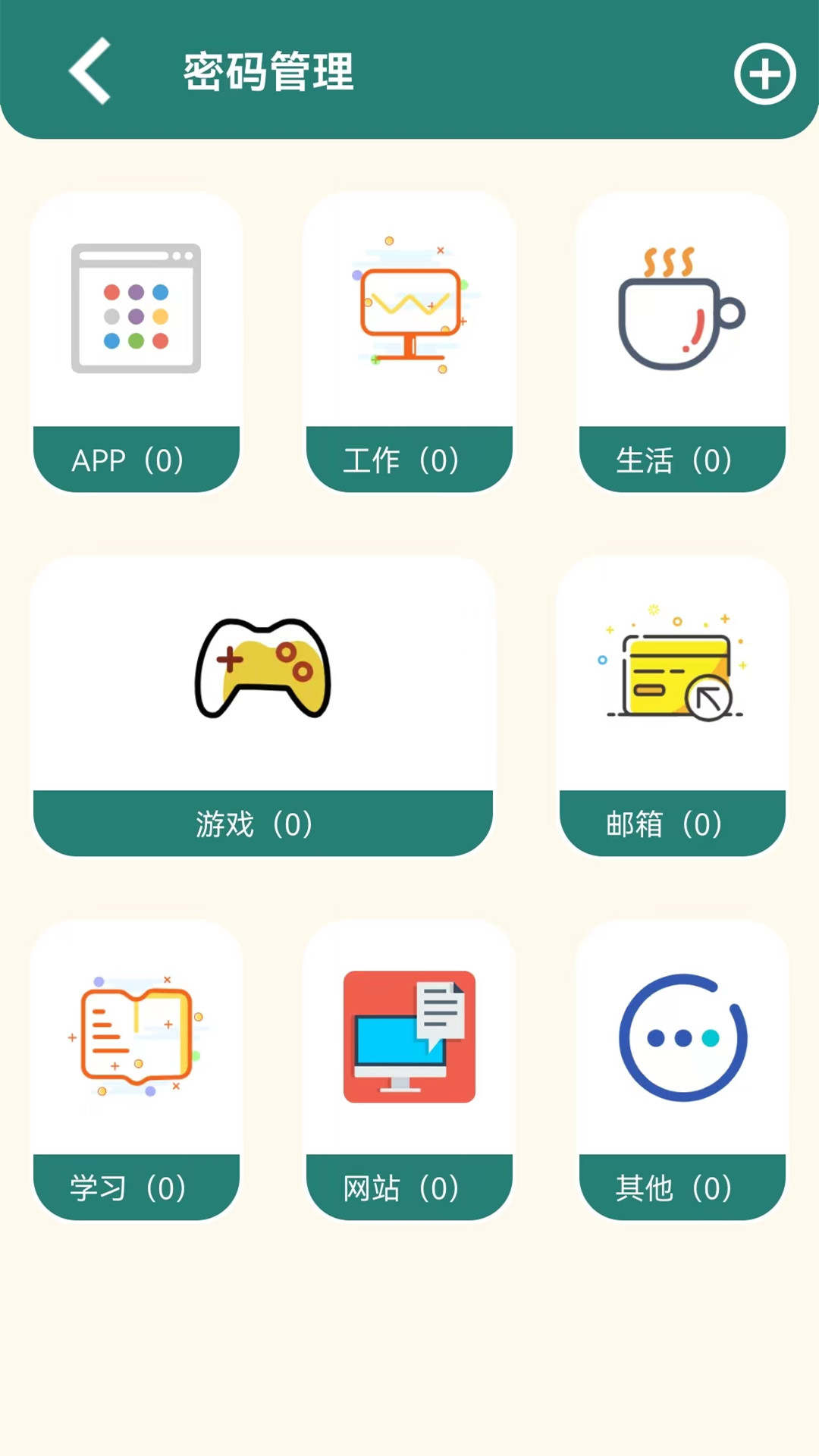Open the APP password category
Image resolution: width=819 pixels, height=1456 pixels.
[x=136, y=343]
